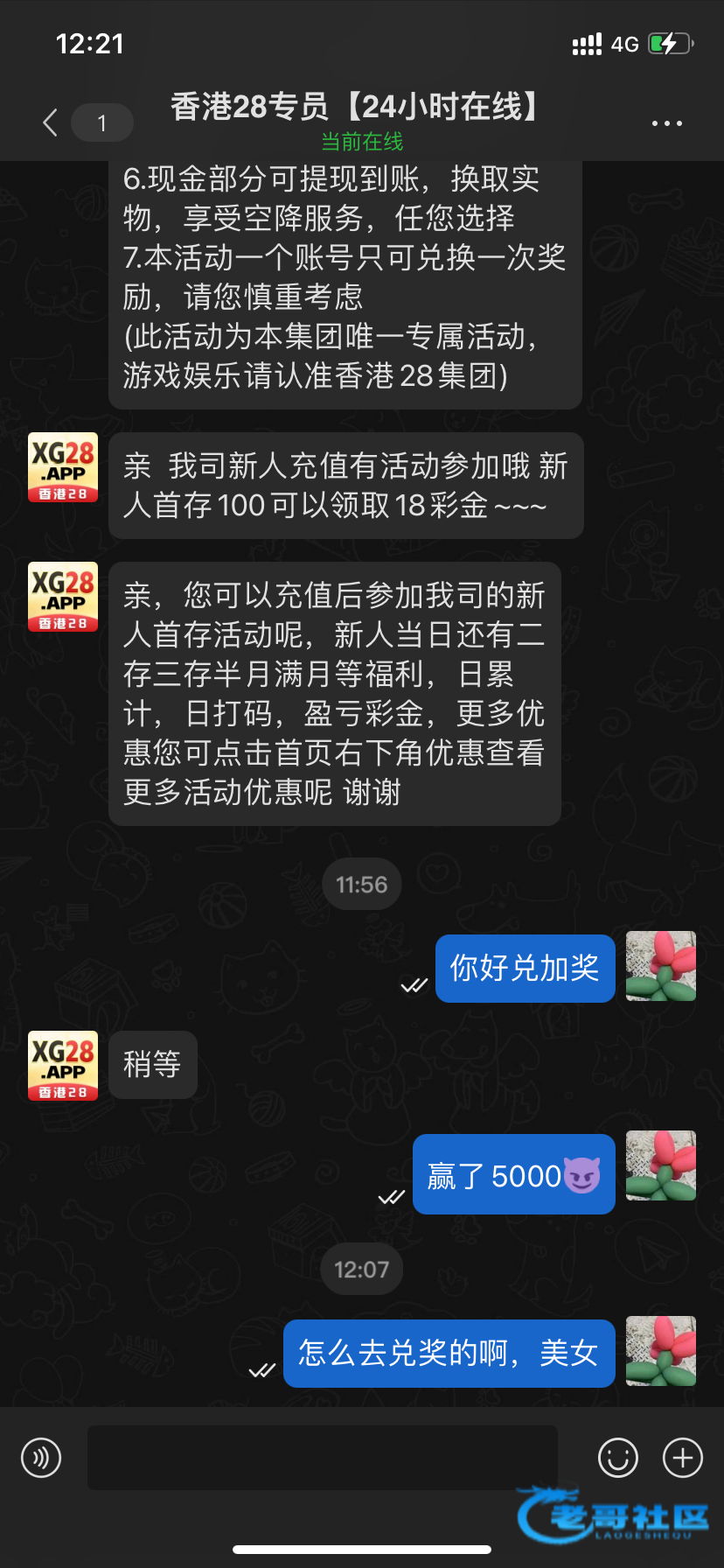Focus the message text field
The image size is (724, 1568).
tap(322, 1458)
